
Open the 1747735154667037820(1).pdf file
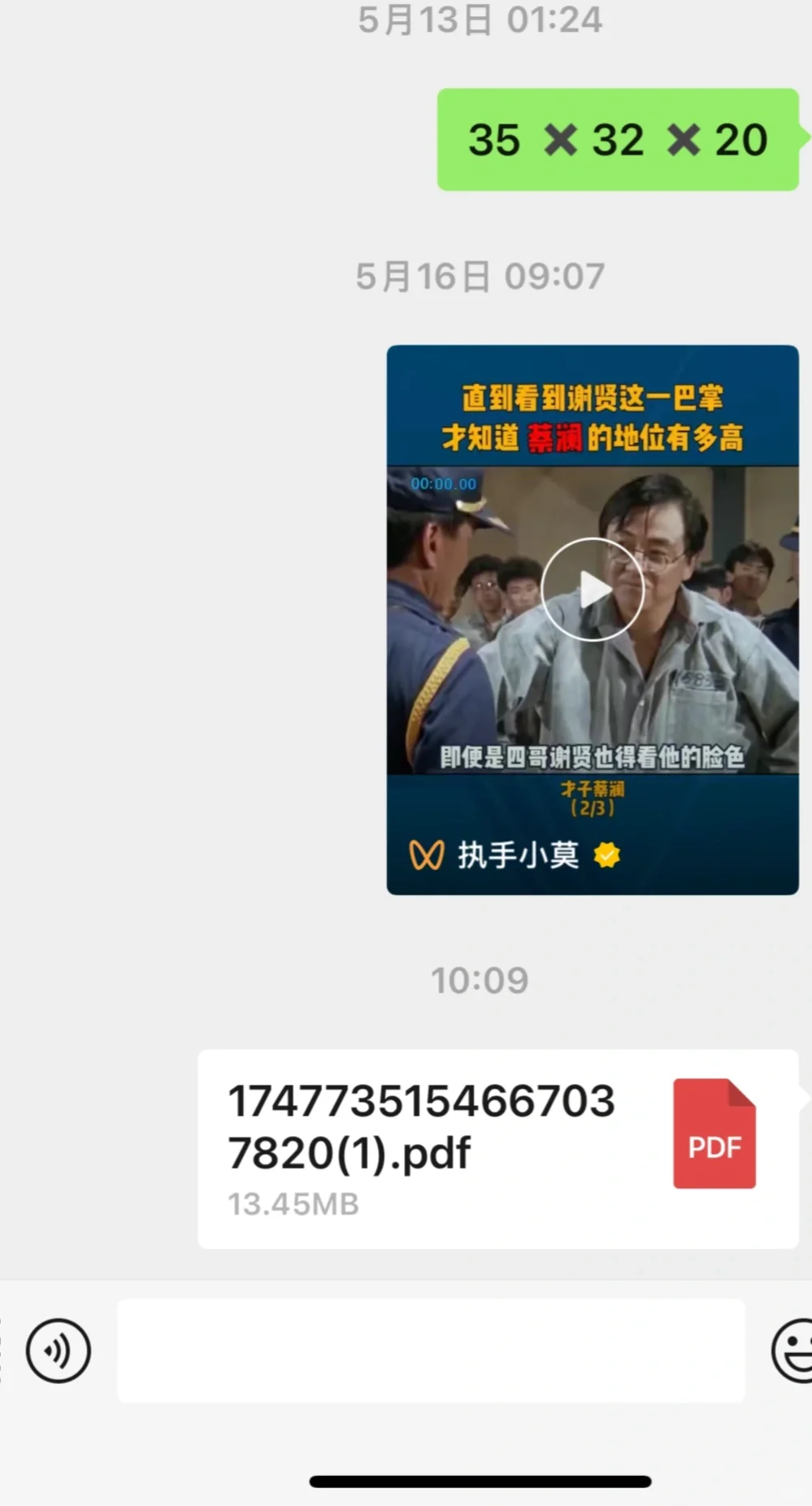pos(497,1148)
